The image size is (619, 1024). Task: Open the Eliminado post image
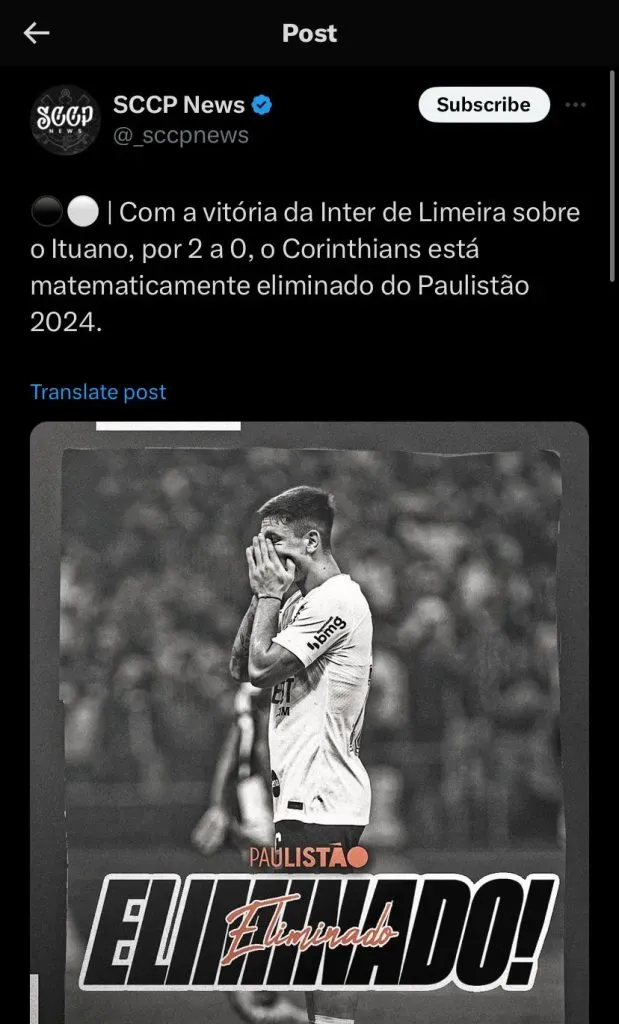coord(309,720)
